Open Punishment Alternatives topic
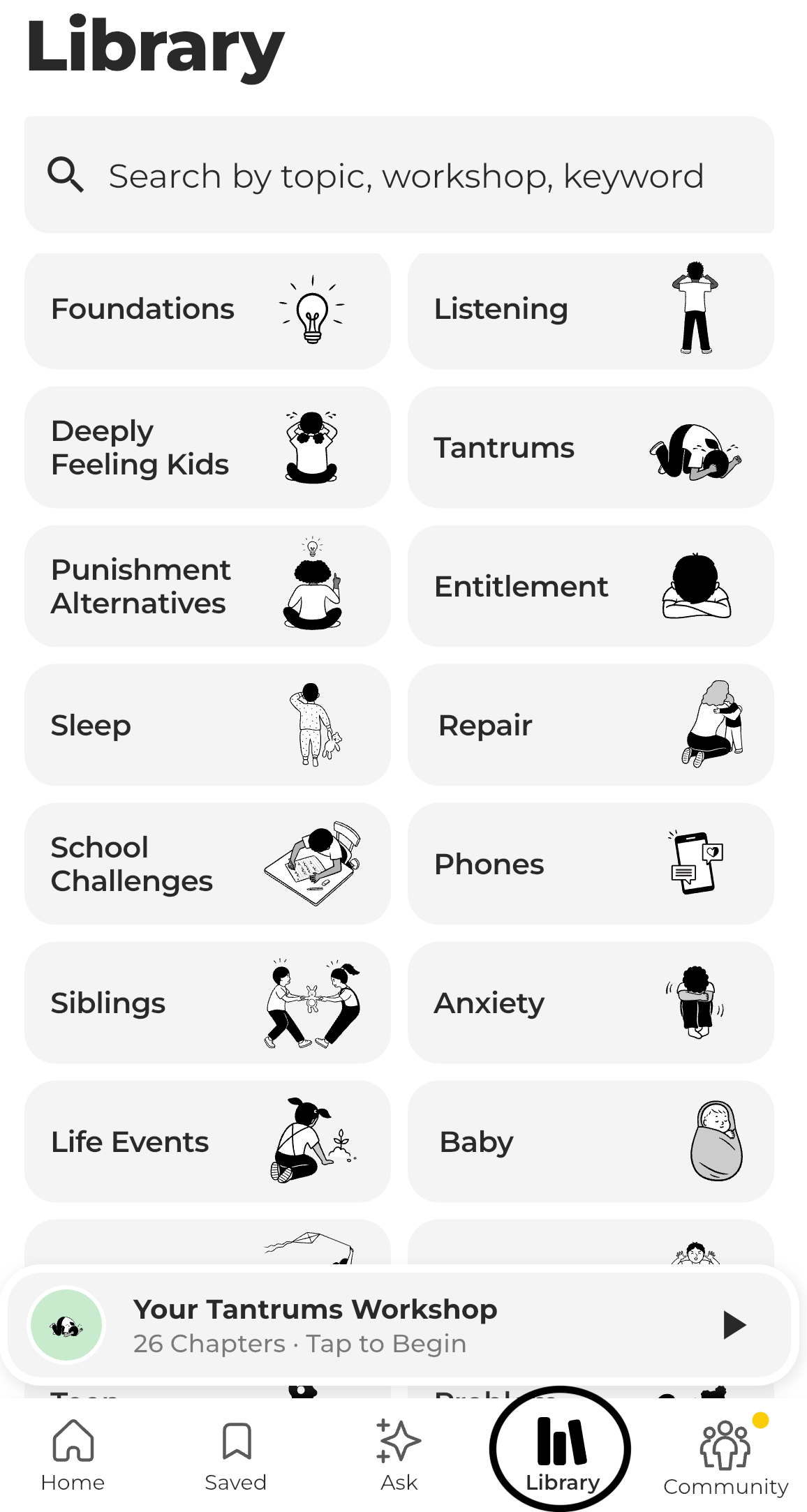This screenshot has width=807, height=1512. [207, 586]
